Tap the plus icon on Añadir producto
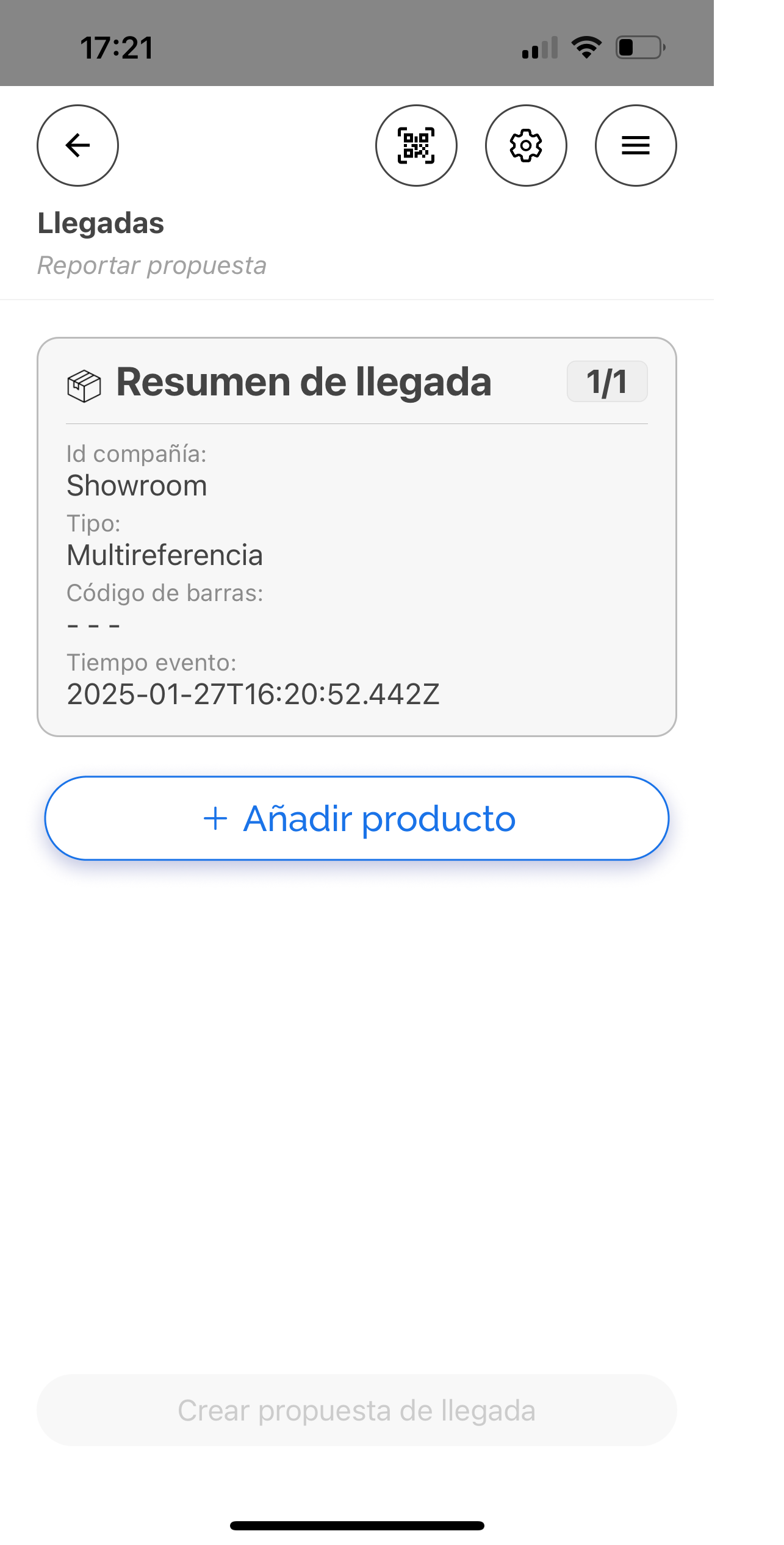Image resolution: width=784 pixels, height=1545 pixels. click(x=217, y=818)
